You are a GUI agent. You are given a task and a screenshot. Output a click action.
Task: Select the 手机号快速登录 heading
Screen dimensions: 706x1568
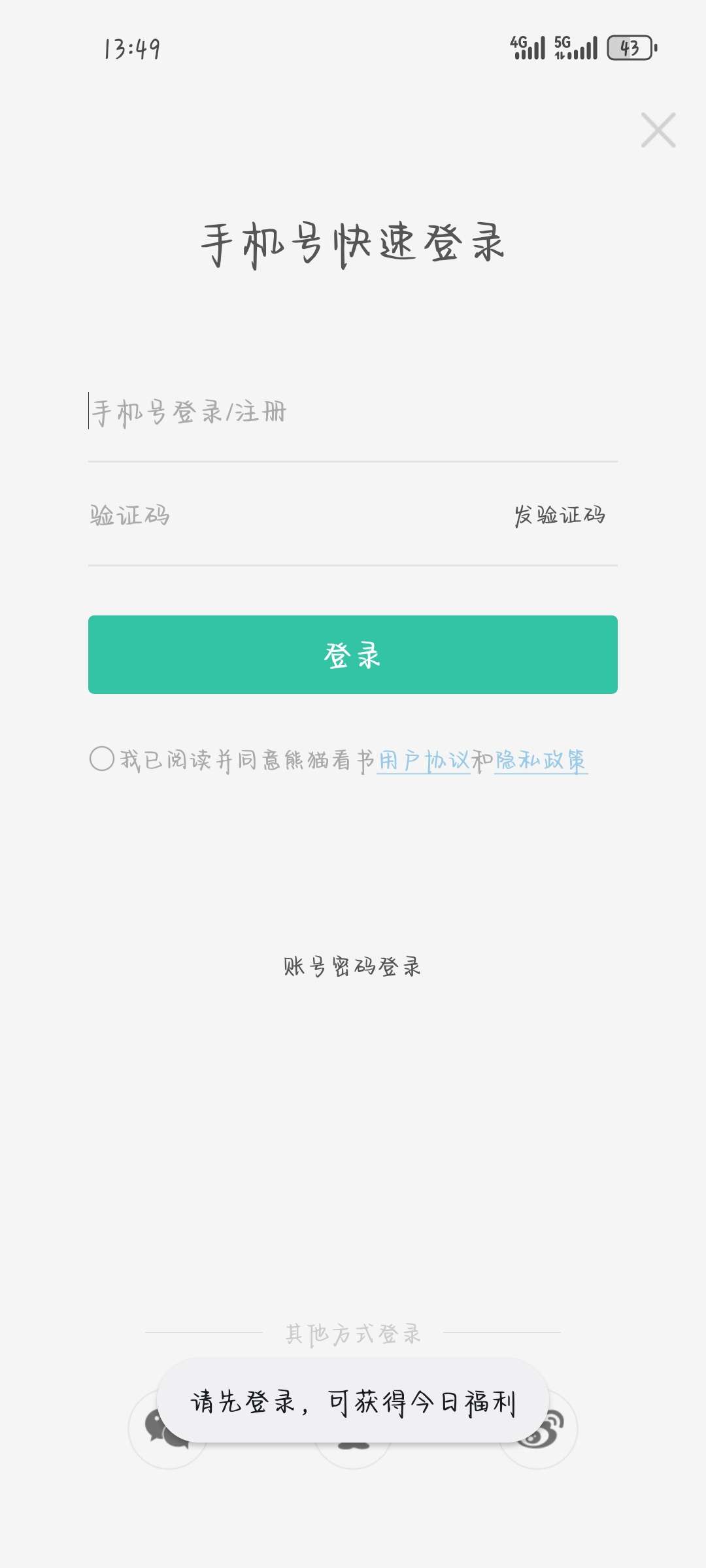click(x=353, y=242)
